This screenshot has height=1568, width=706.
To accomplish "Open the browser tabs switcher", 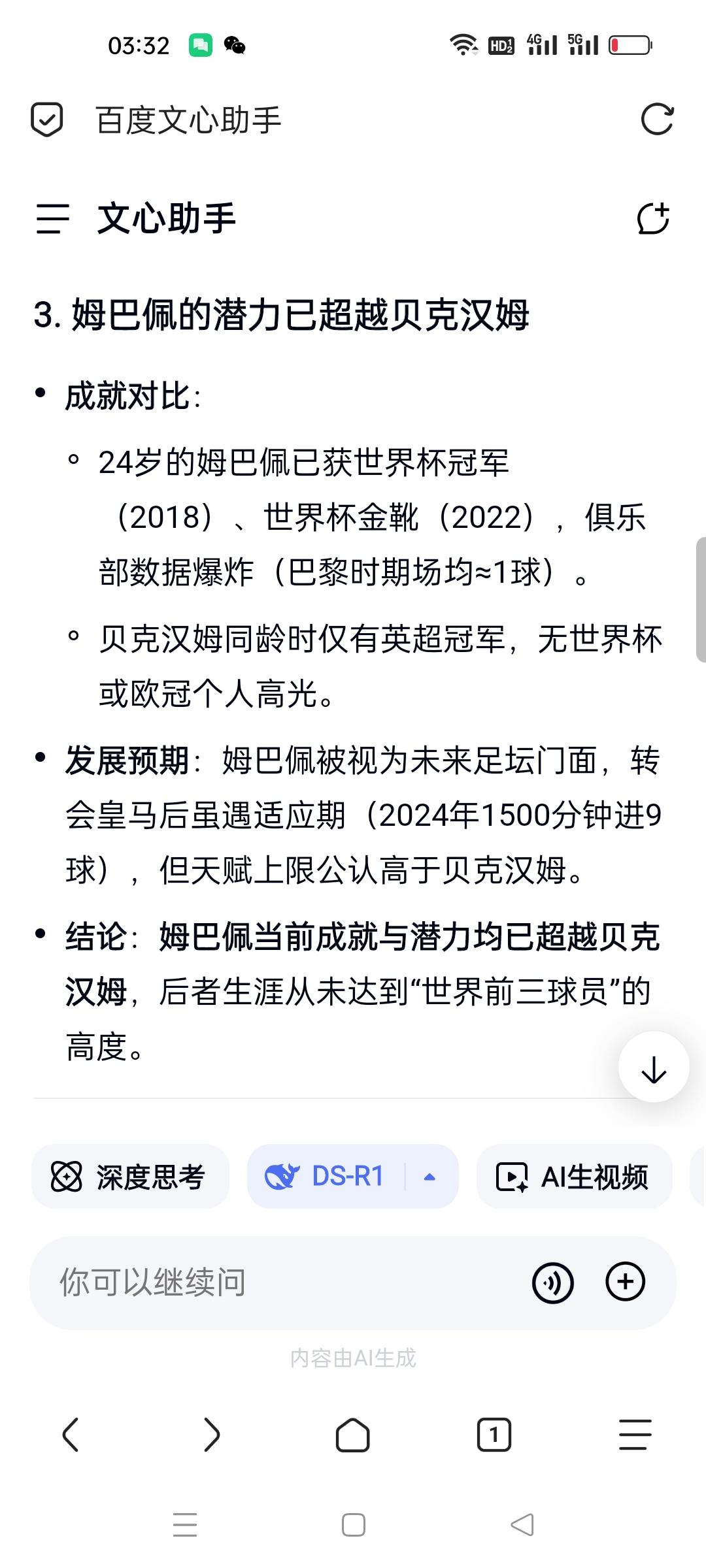I will point(494,1435).
